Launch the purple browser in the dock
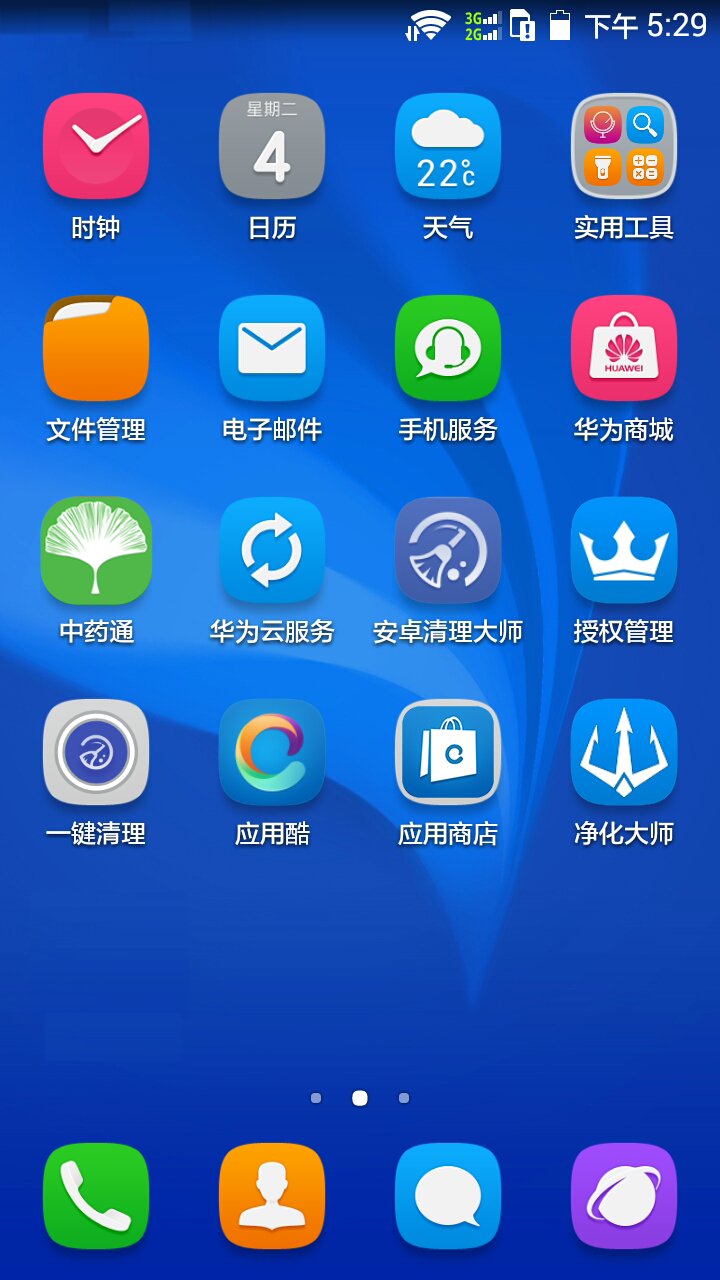This screenshot has height=1280, width=720. click(624, 1196)
